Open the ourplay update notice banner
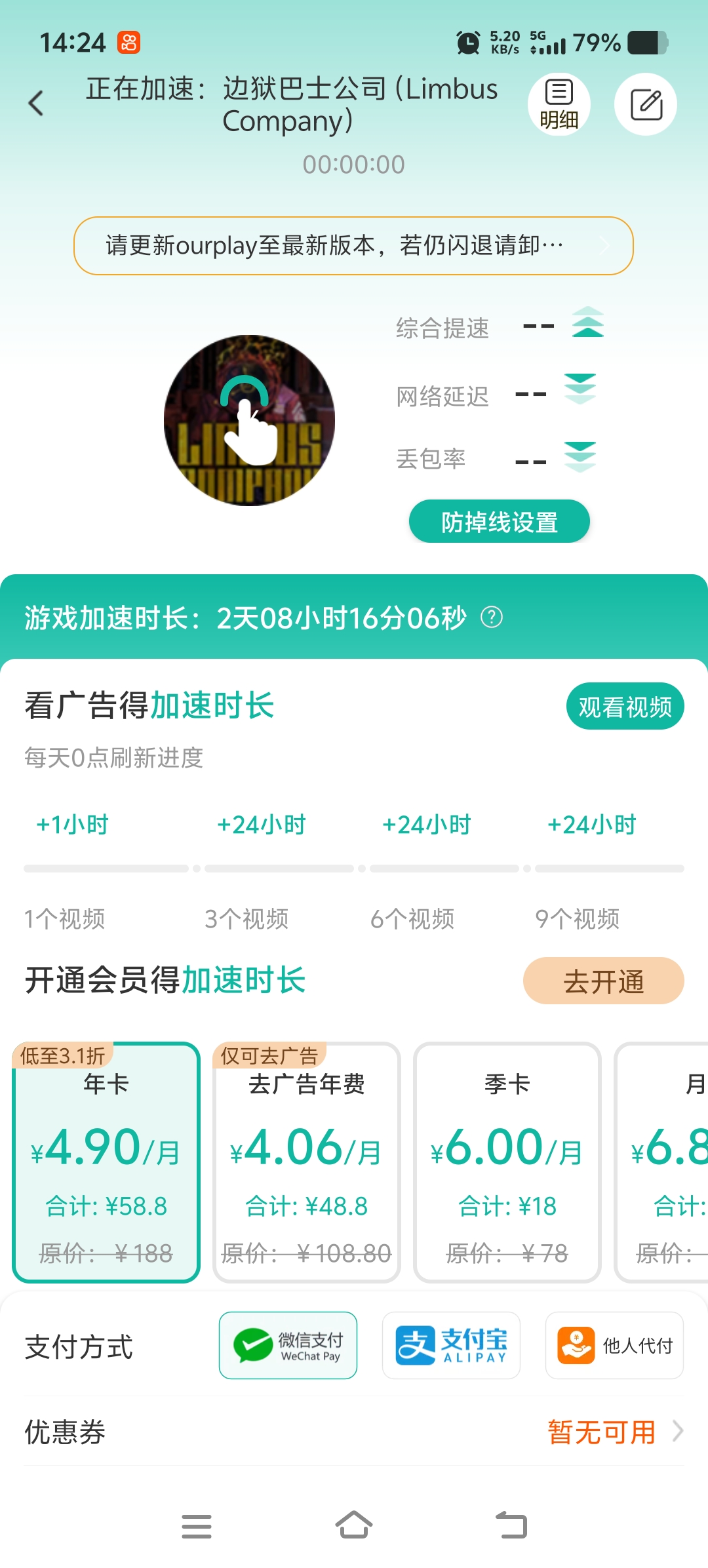This screenshot has height=1568, width=708. [353, 246]
